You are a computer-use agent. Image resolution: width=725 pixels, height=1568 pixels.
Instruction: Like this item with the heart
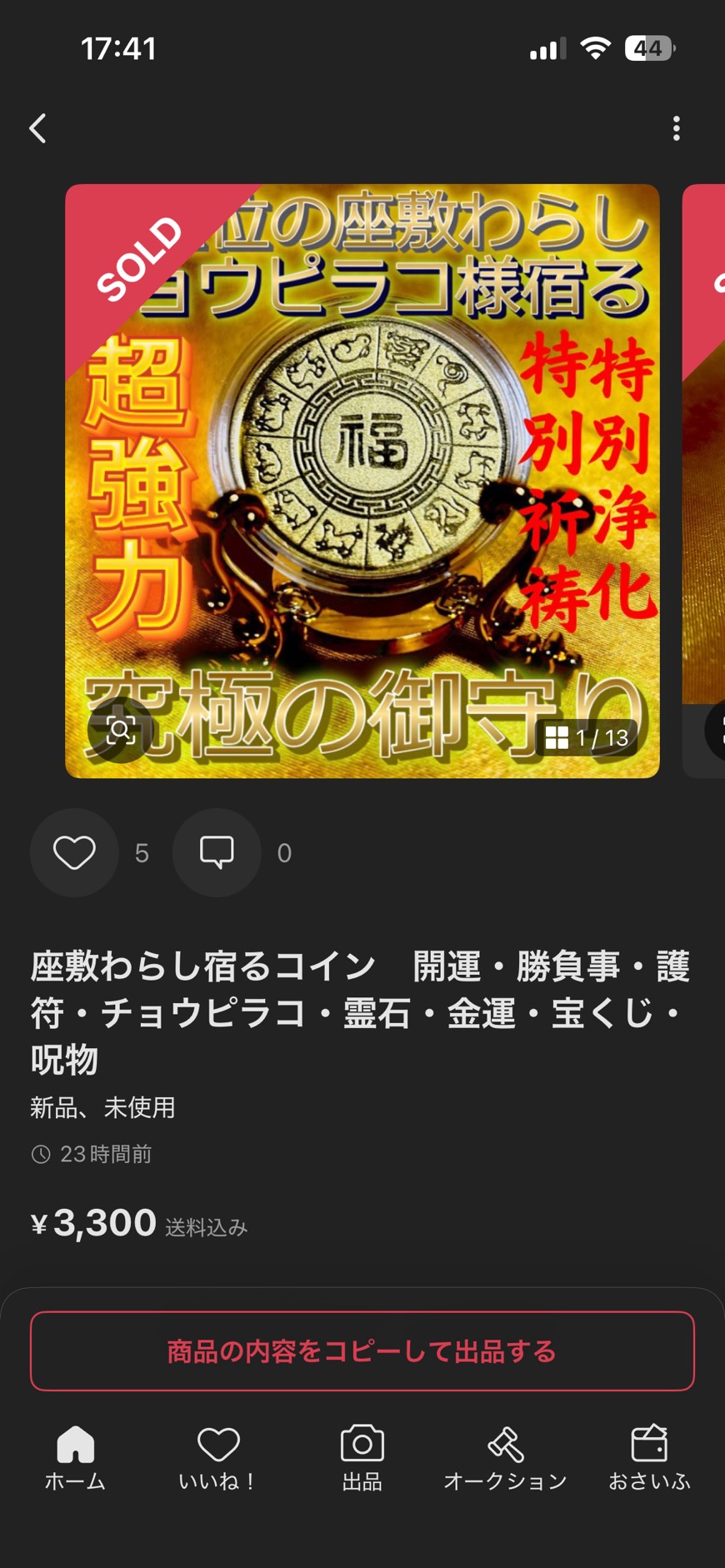(x=74, y=852)
